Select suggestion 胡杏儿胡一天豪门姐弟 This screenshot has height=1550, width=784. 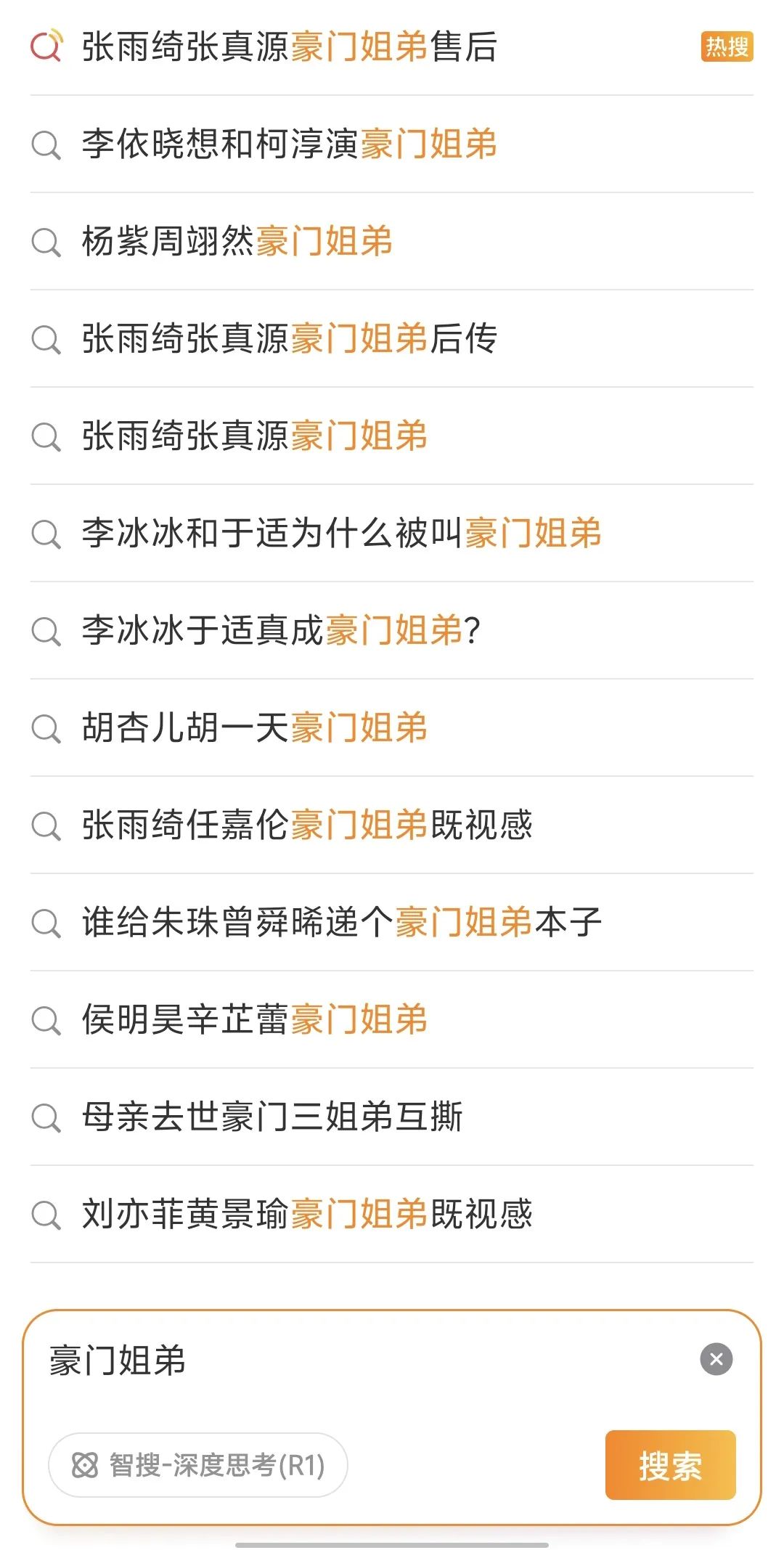coord(254,727)
